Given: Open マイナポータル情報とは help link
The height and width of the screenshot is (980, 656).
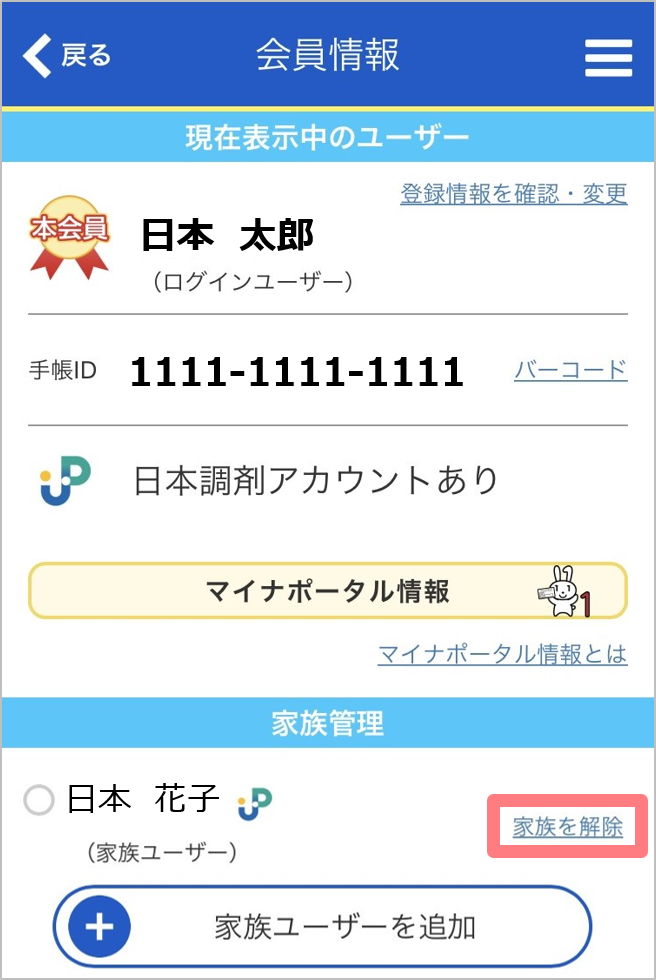Looking at the screenshot, I should (502, 654).
